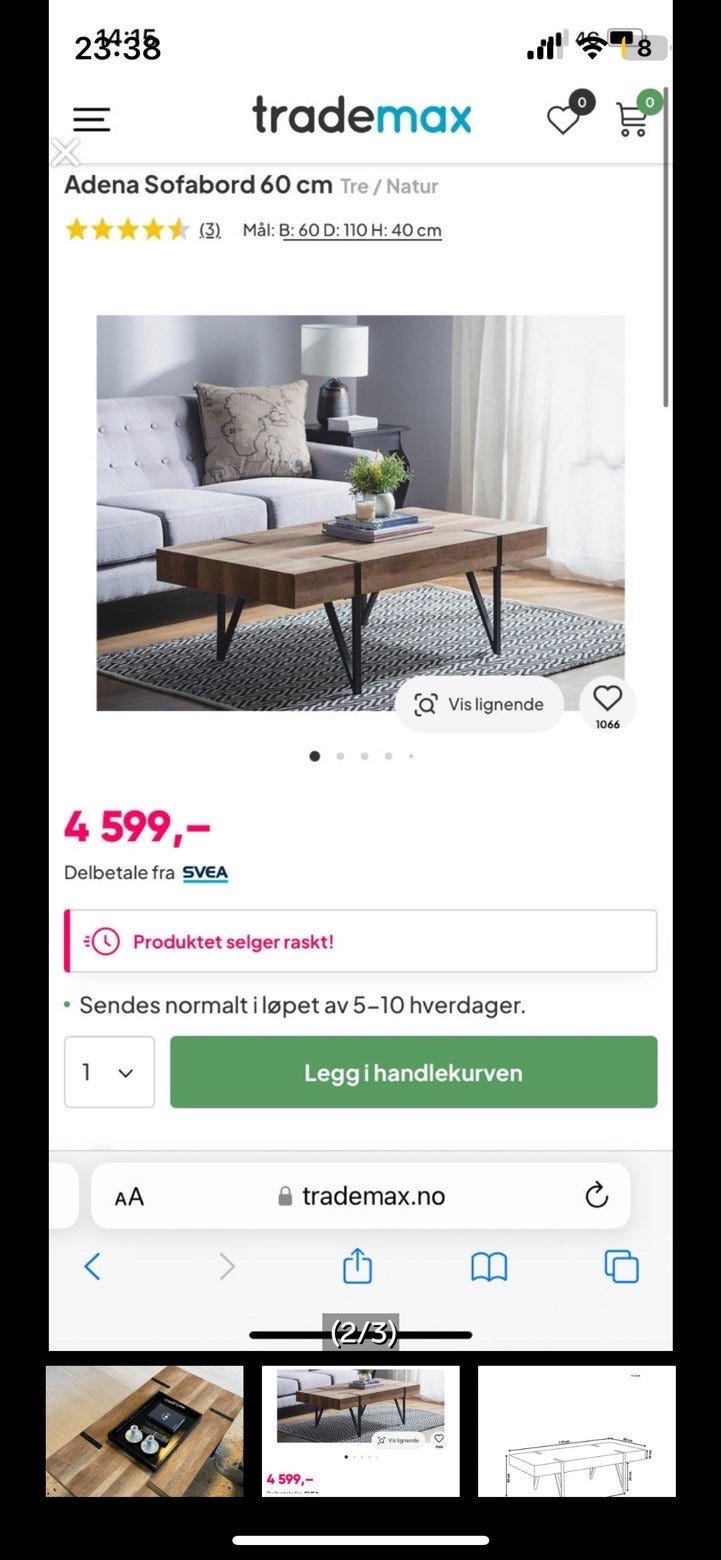Open the trademax hamburger menu
721x1560 pixels.
point(90,118)
